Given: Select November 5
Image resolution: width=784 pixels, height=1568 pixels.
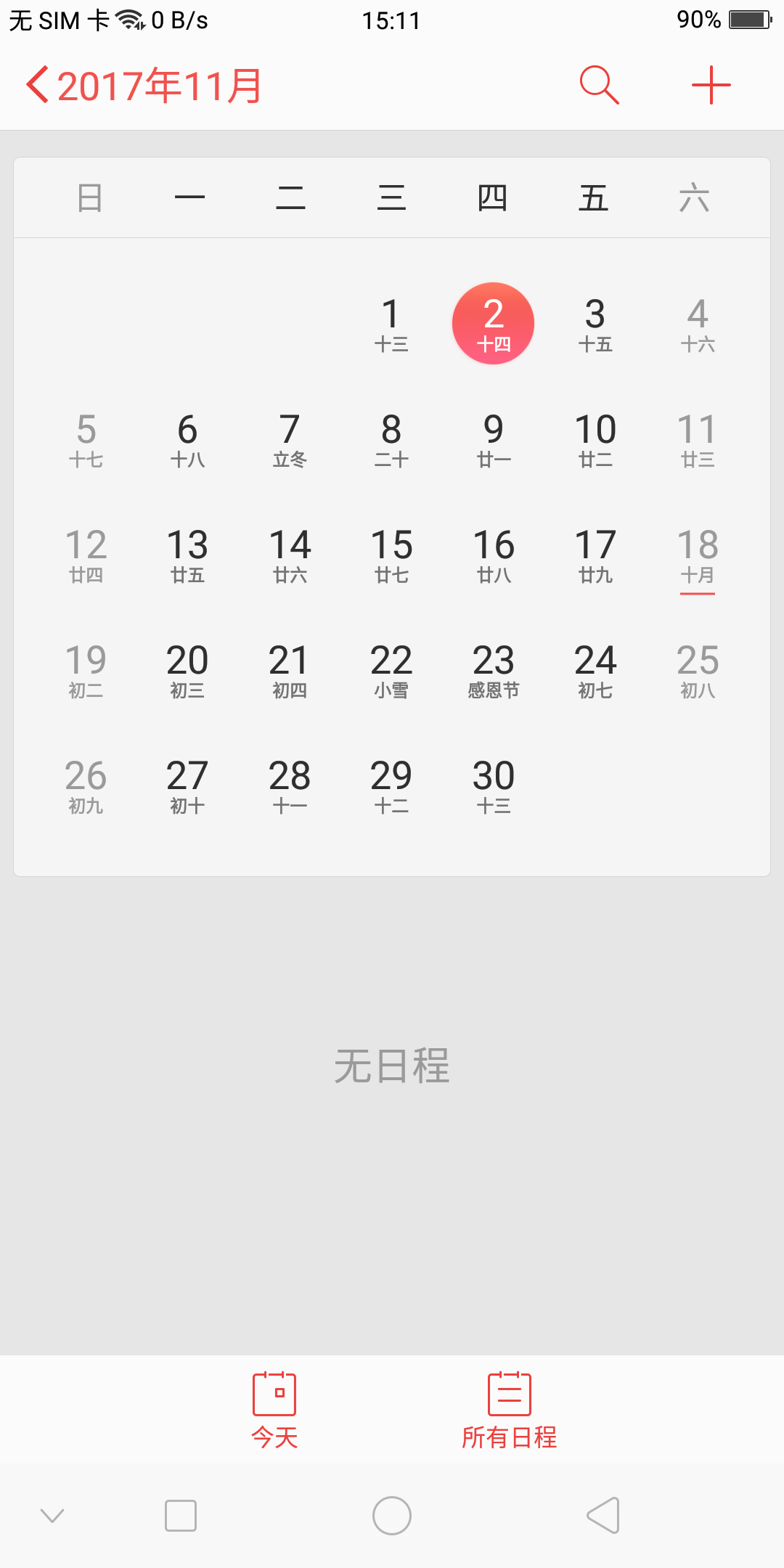Looking at the screenshot, I should click(x=86, y=439).
